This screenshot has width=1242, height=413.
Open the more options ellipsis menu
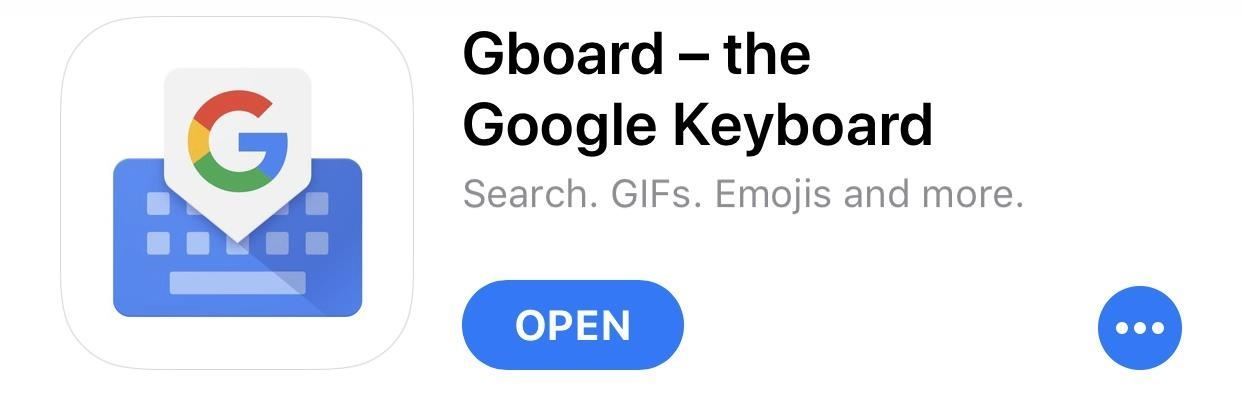(1139, 327)
